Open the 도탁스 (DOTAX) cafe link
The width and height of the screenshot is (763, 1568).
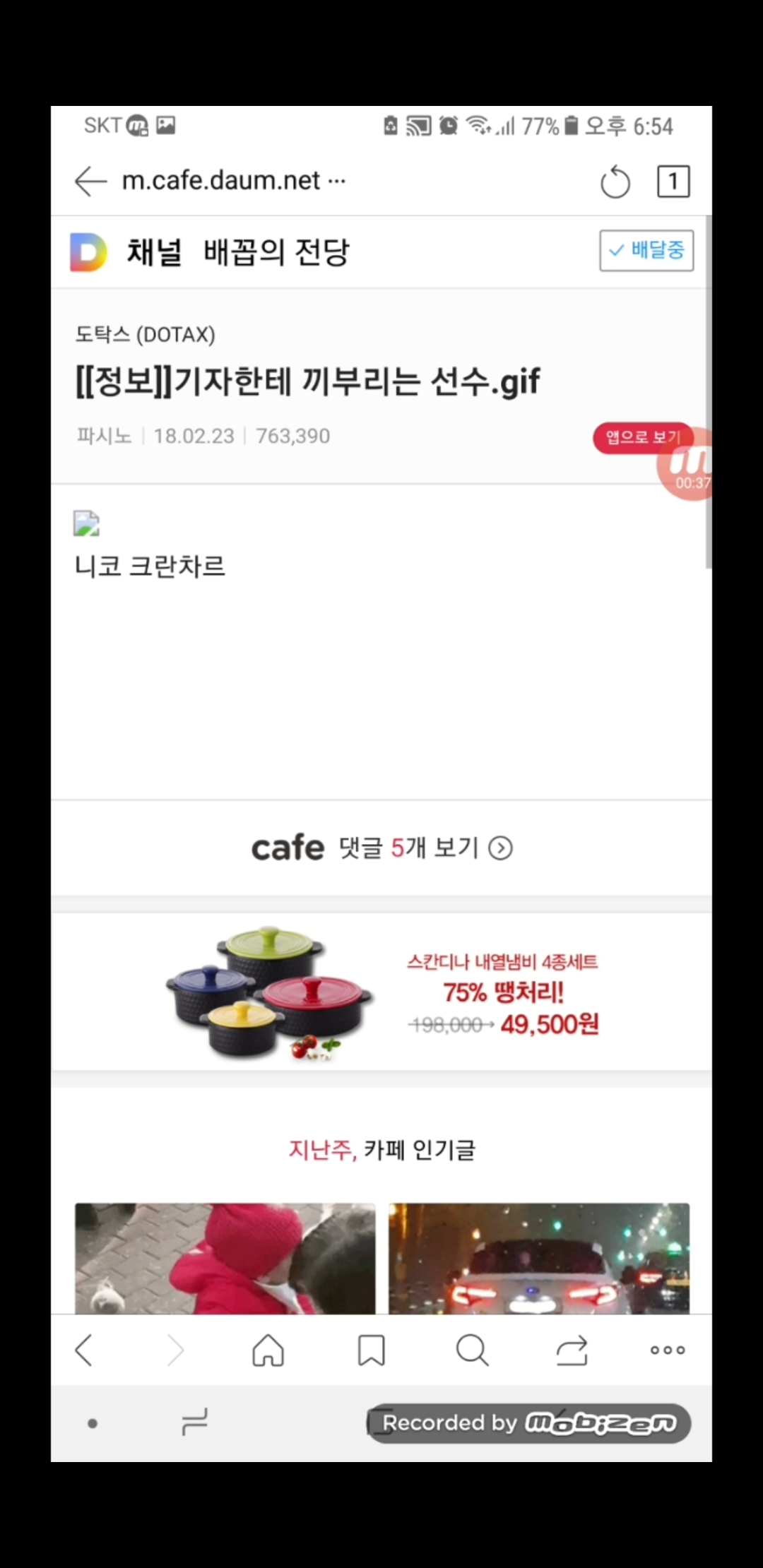(x=145, y=334)
